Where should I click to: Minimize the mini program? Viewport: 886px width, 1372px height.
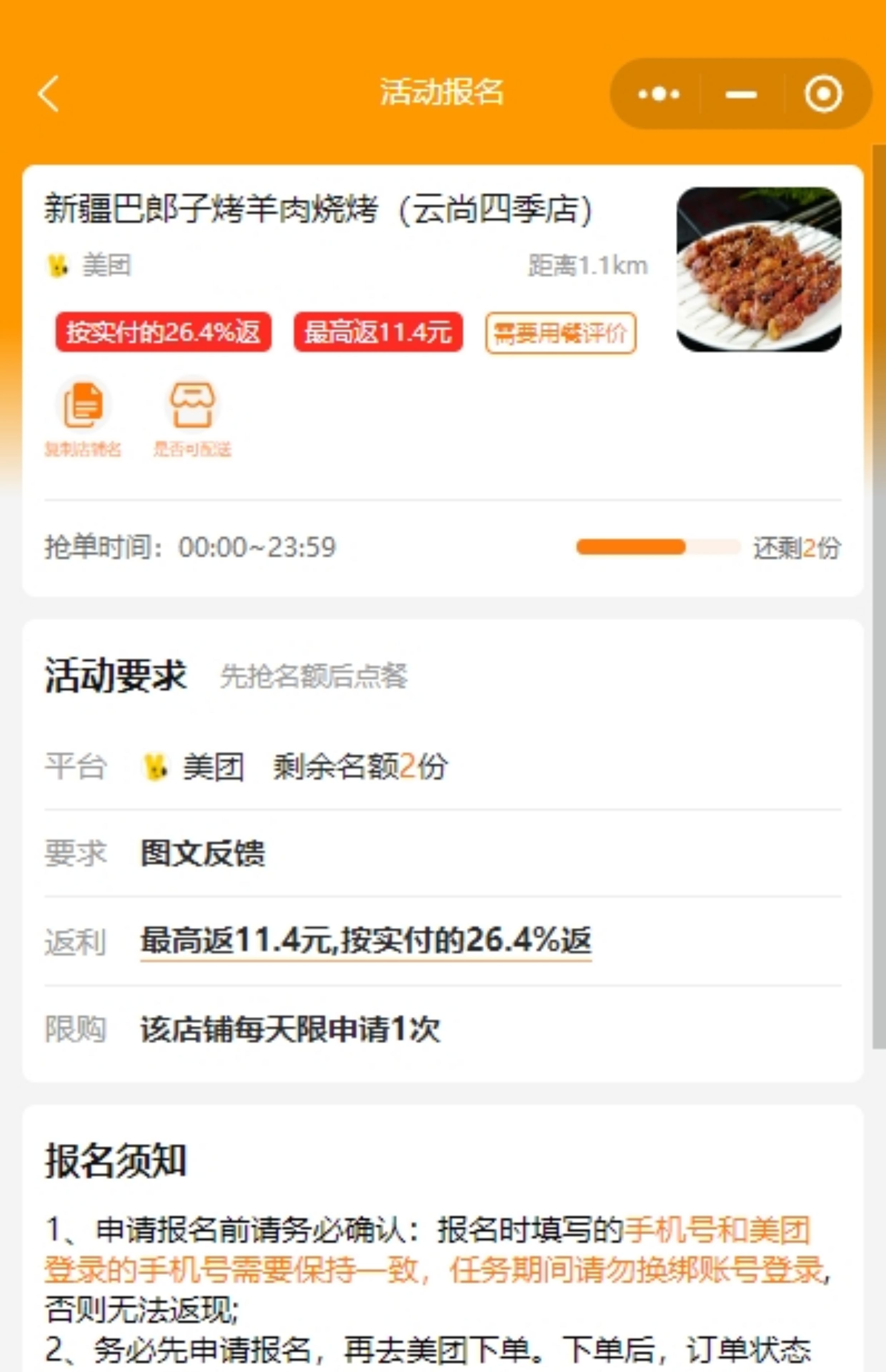point(741,94)
